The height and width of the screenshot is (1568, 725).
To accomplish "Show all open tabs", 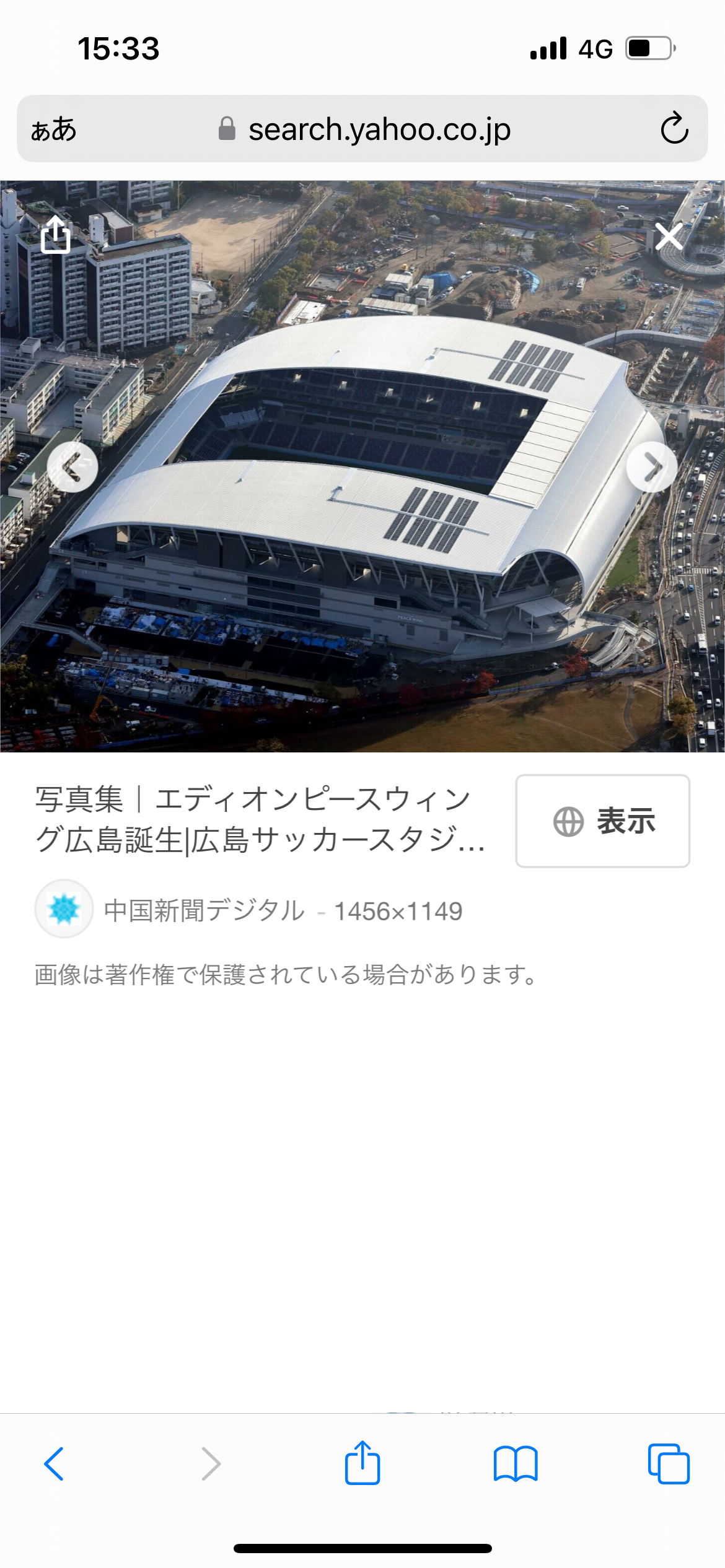I will pyautogui.click(x=669, y=1464).
